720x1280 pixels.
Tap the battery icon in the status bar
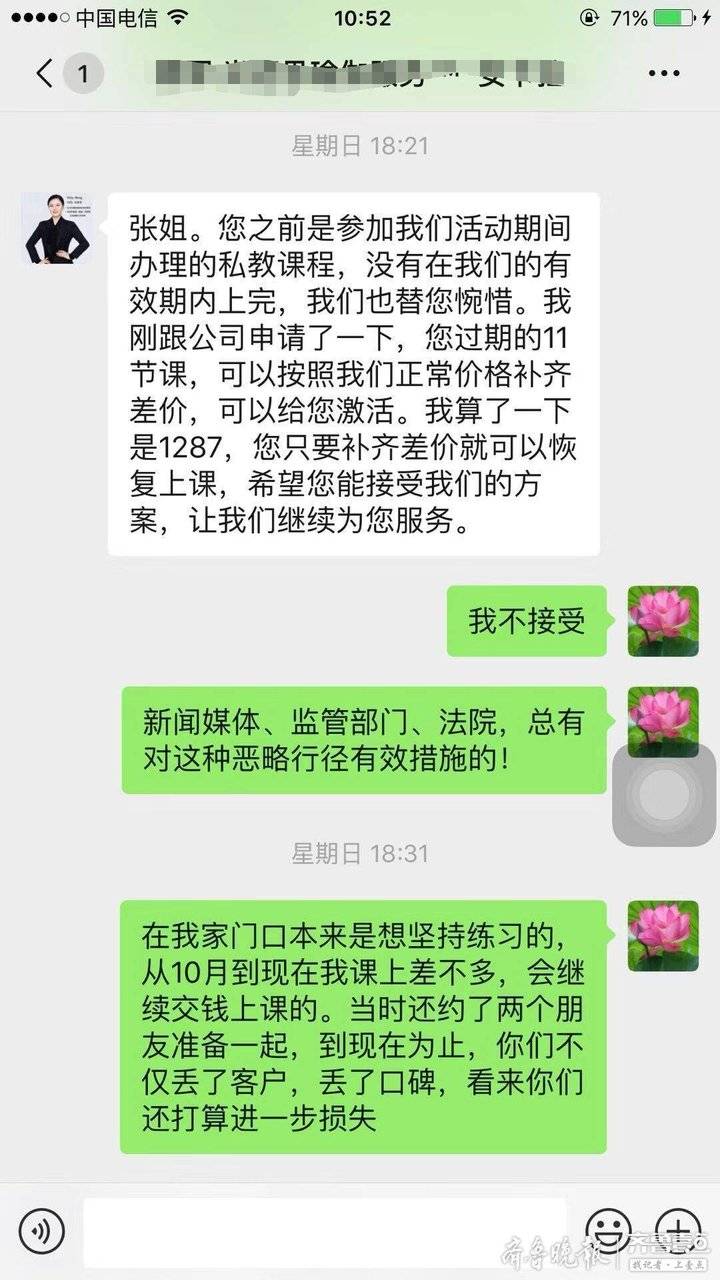tap(672, 16)
